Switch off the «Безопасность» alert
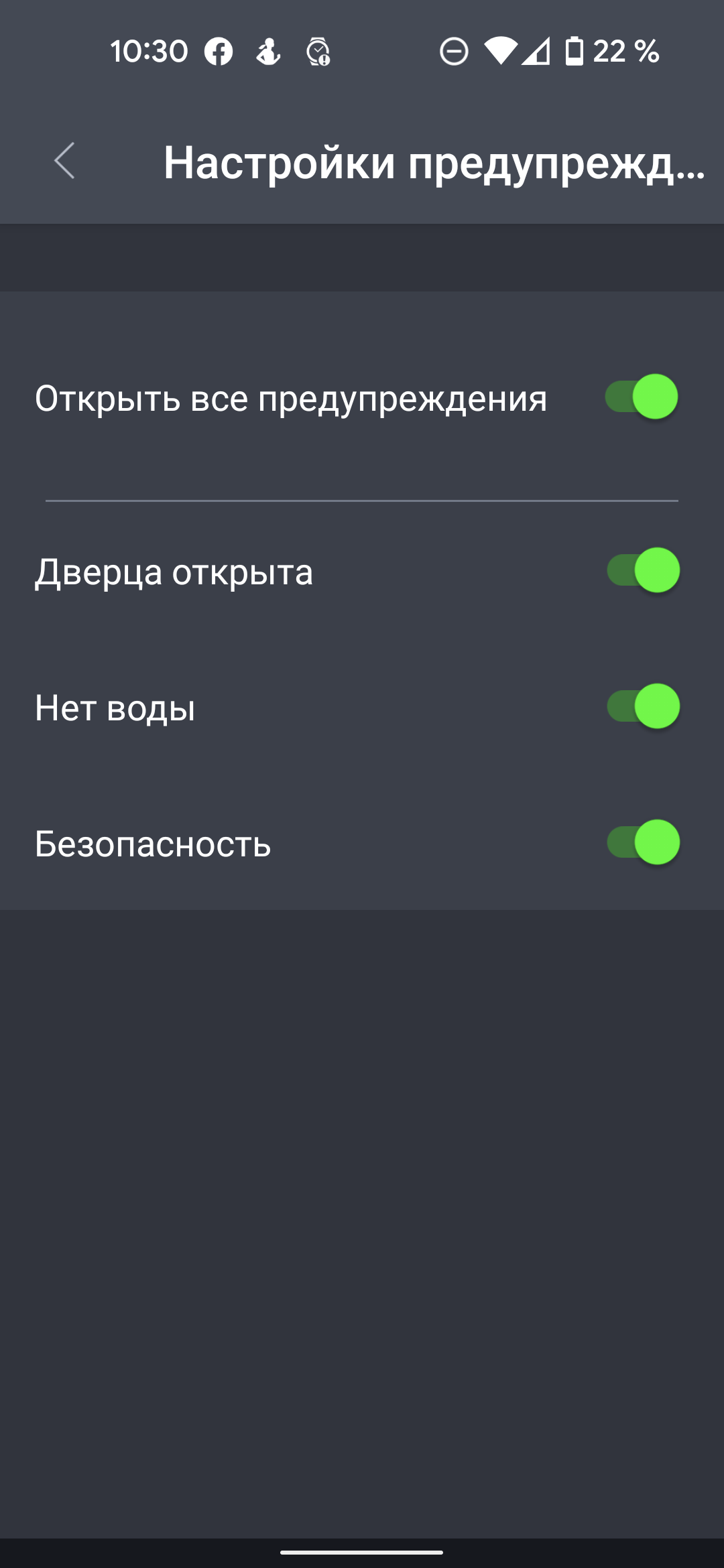 tap(643, 842)
